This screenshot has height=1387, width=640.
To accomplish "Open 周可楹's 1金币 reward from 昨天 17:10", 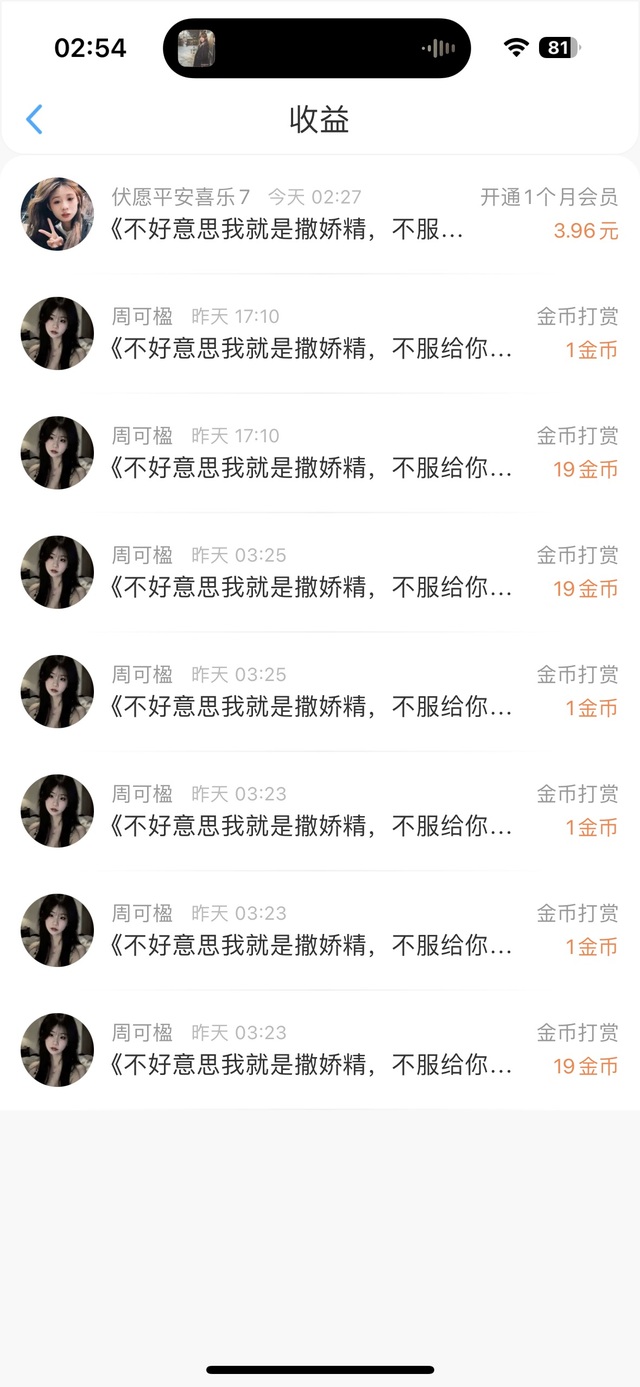I will click(x=320, y=334).
